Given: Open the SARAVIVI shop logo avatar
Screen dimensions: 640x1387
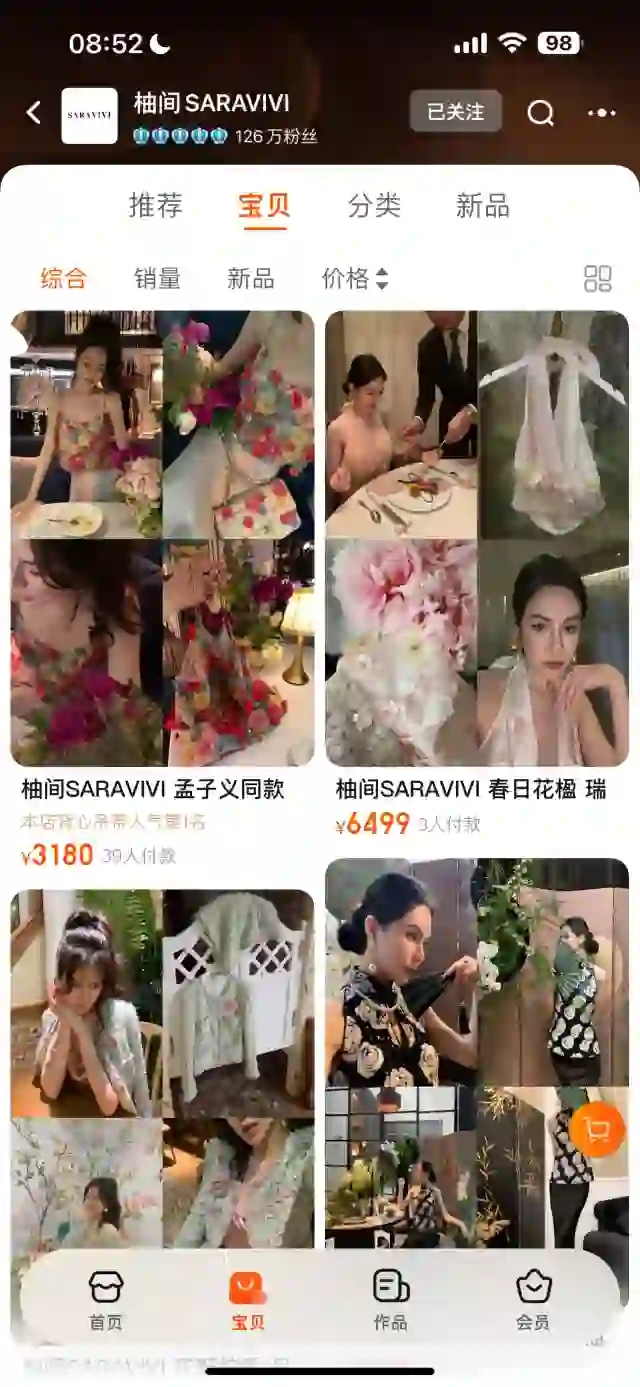Looking at the screenshot, I should coord(89,115).
